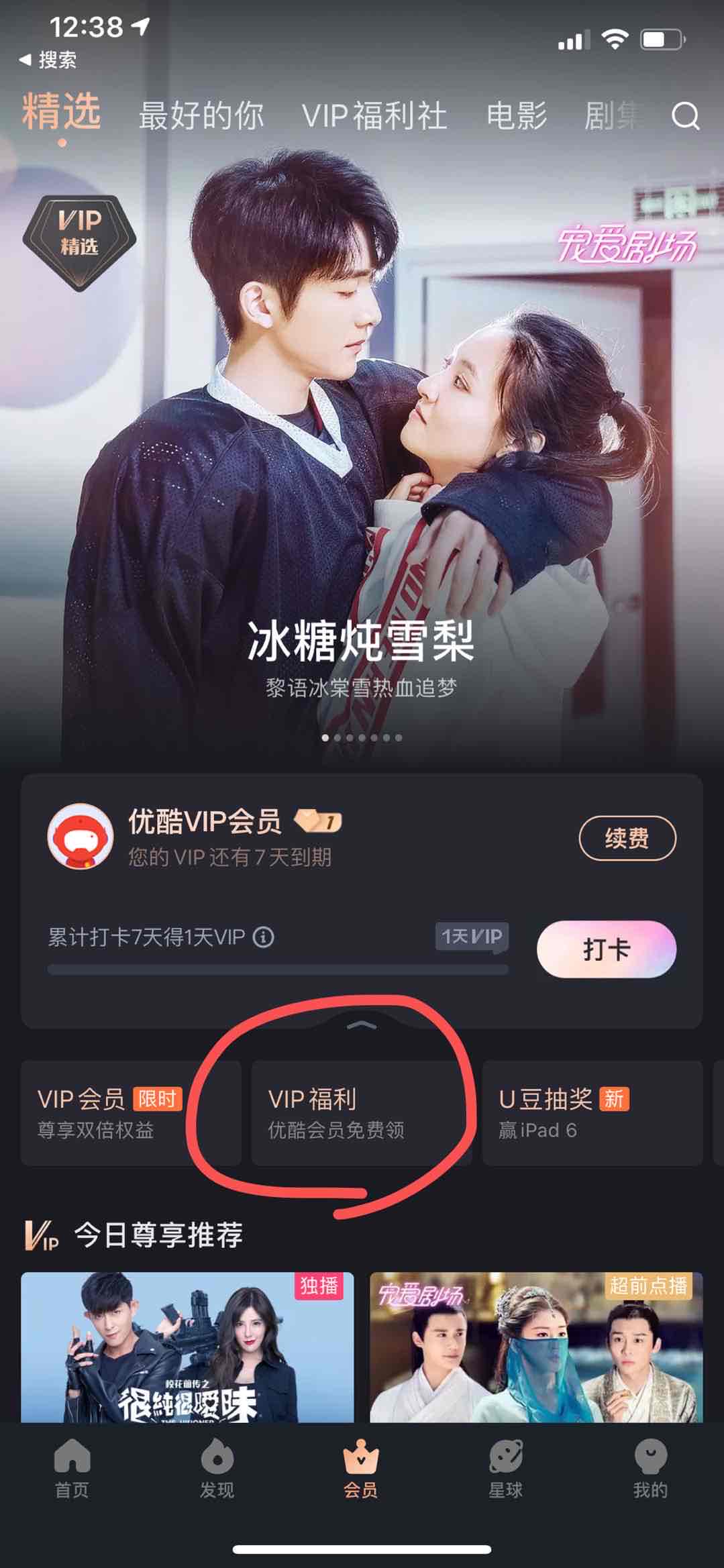Switch to the 发现 tab
The width and height of the screenshot is (724, 1568).
pyautogui.click(x=217, y=1469)
